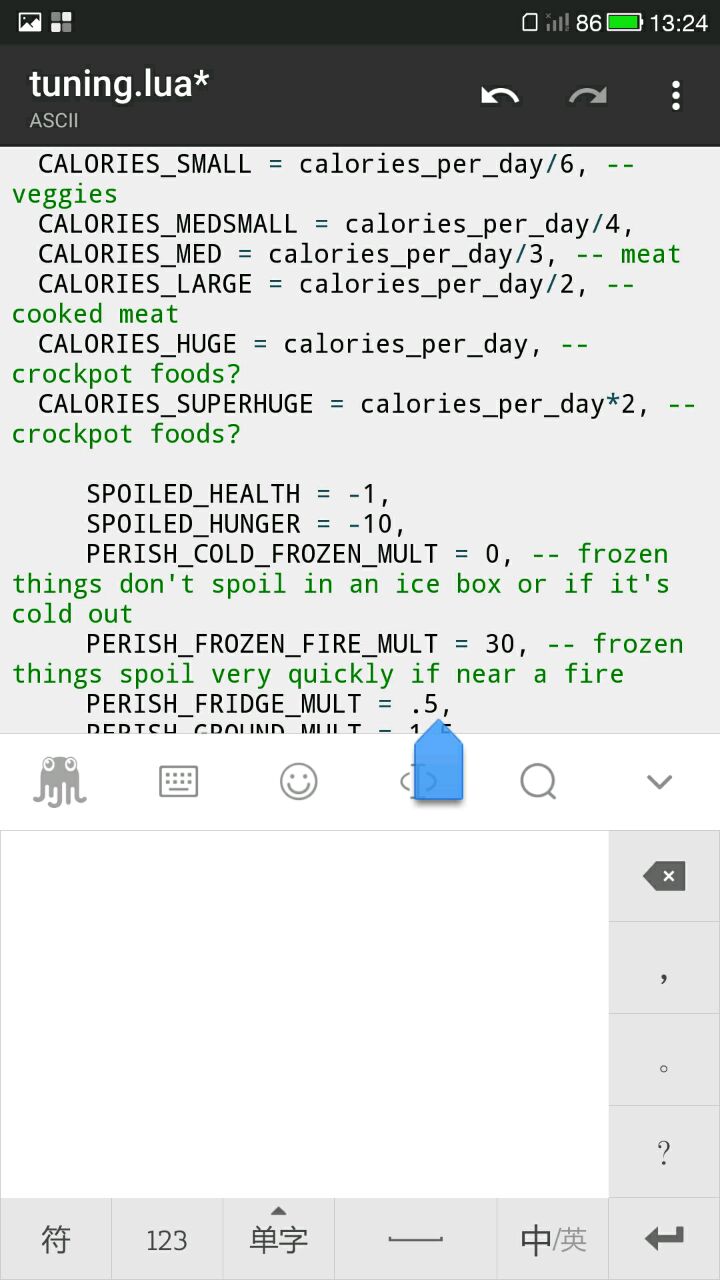Viewport: 720px width, 1280px height.
Task: Tap the backspace key
Action: 664,876
